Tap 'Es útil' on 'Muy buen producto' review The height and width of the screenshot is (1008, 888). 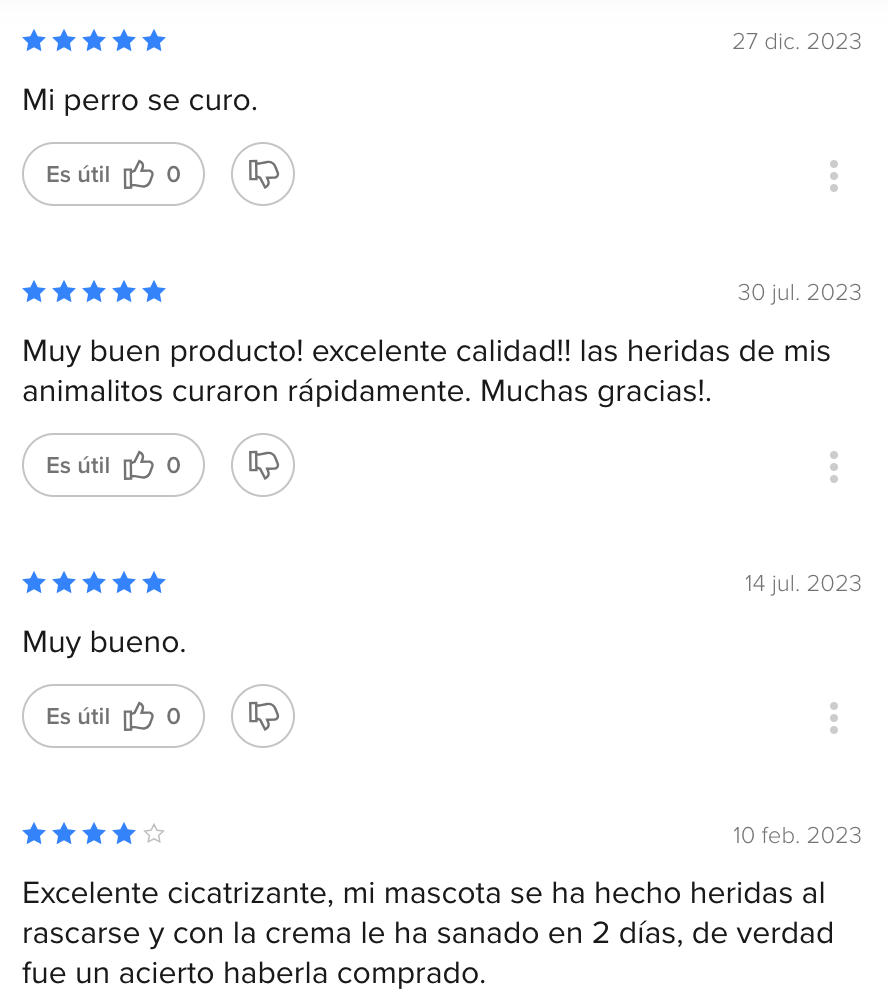click(x=113, y=465)
